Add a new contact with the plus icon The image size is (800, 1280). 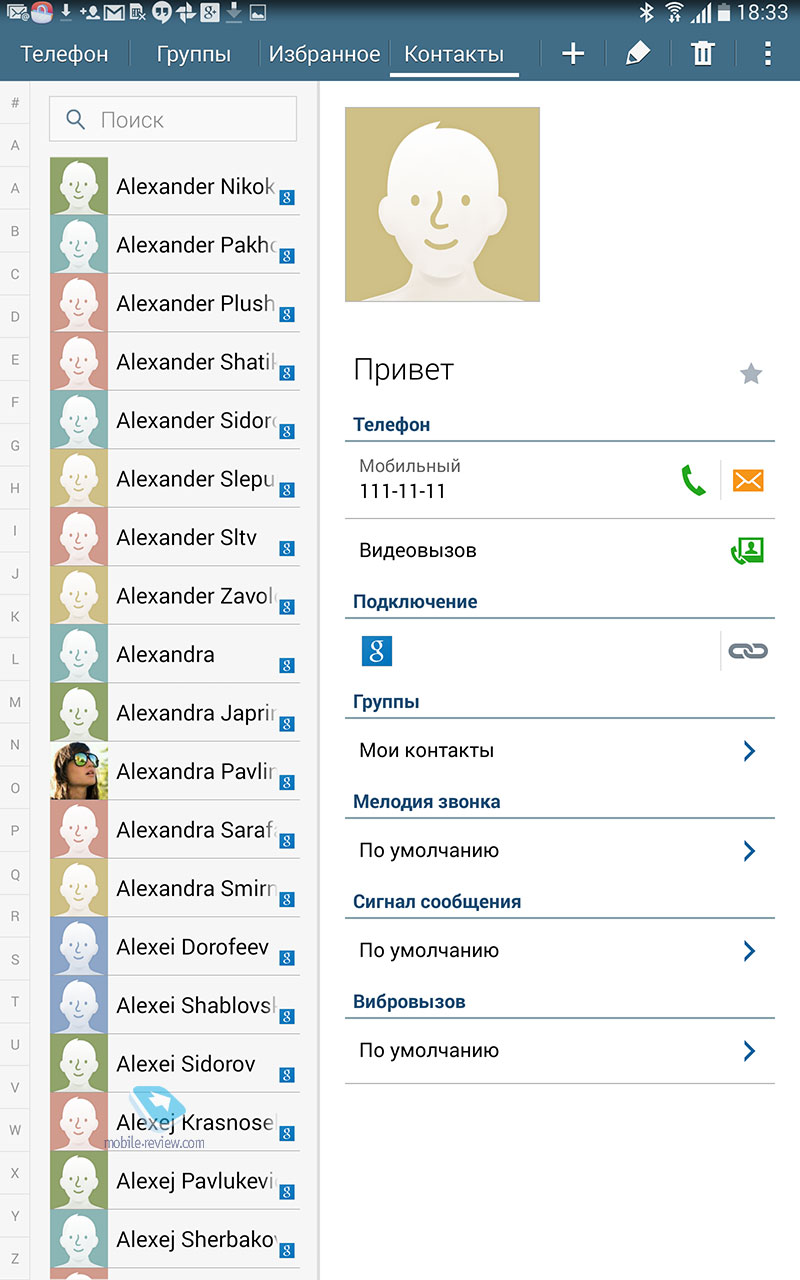(573, 54)
